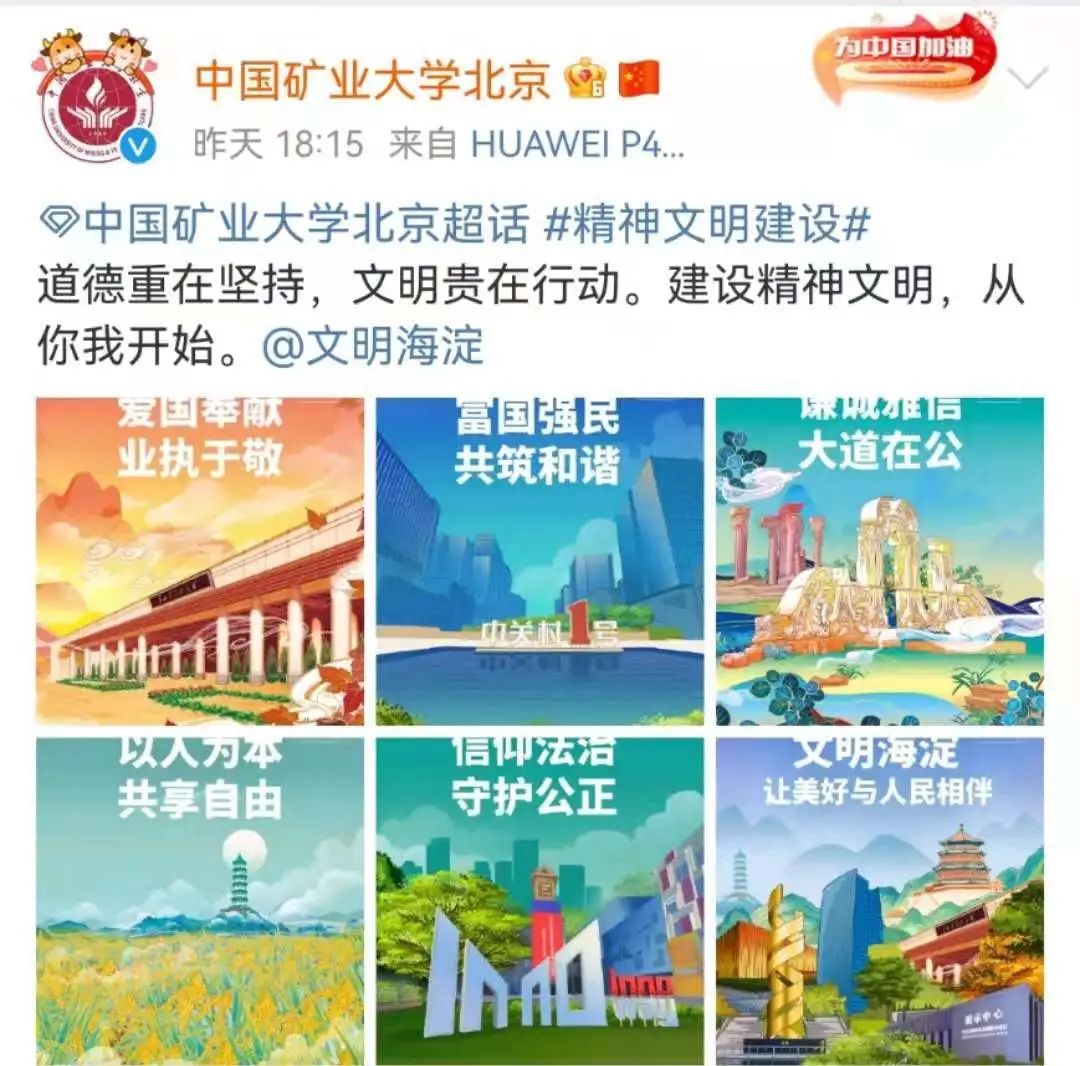Enlarge the 共享自由 picture
Screen dimensions: 1080x1066
pos(200,900)
